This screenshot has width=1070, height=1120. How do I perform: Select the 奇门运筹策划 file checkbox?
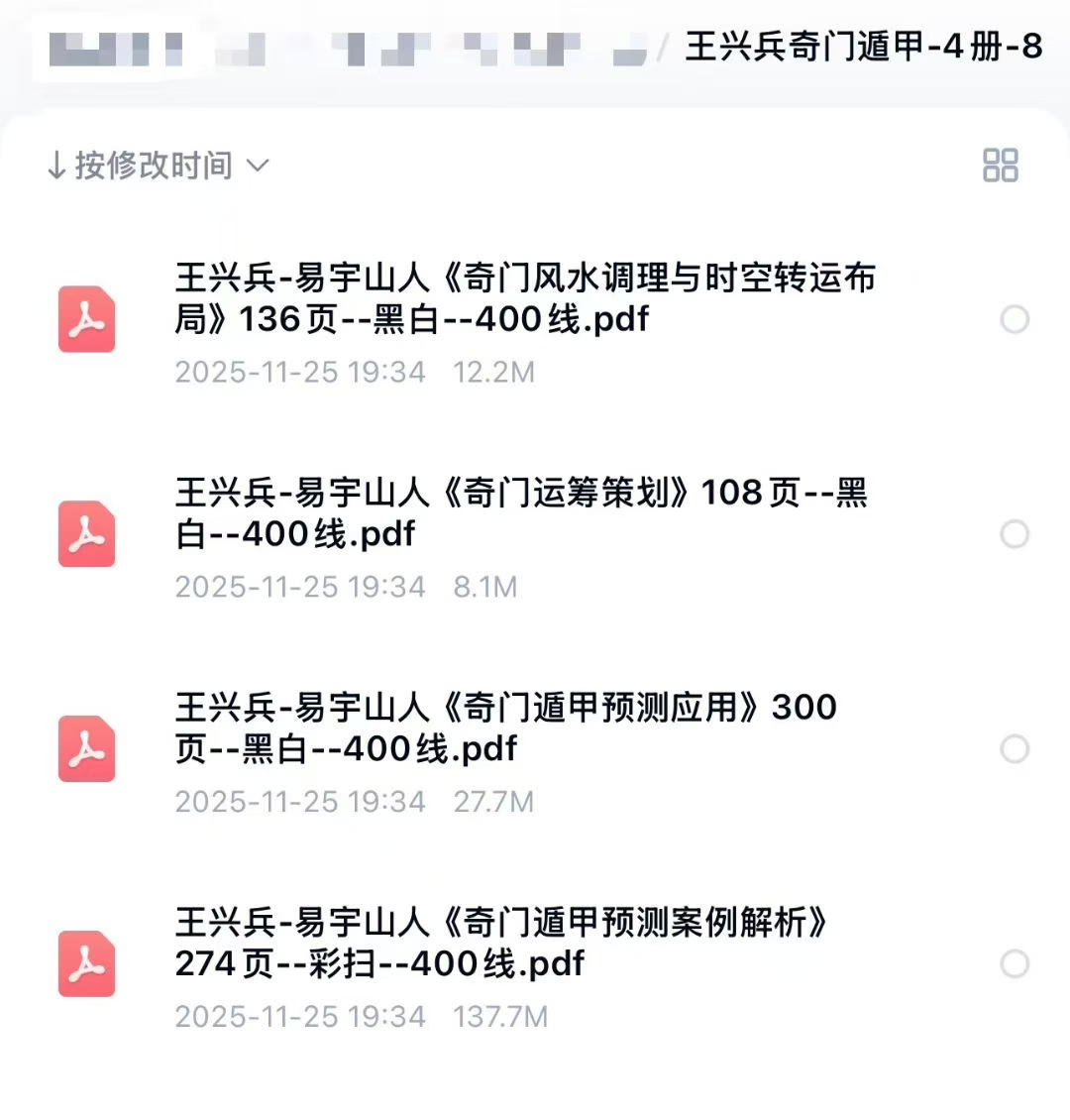pyautogui.click(x=1015, y=534)
